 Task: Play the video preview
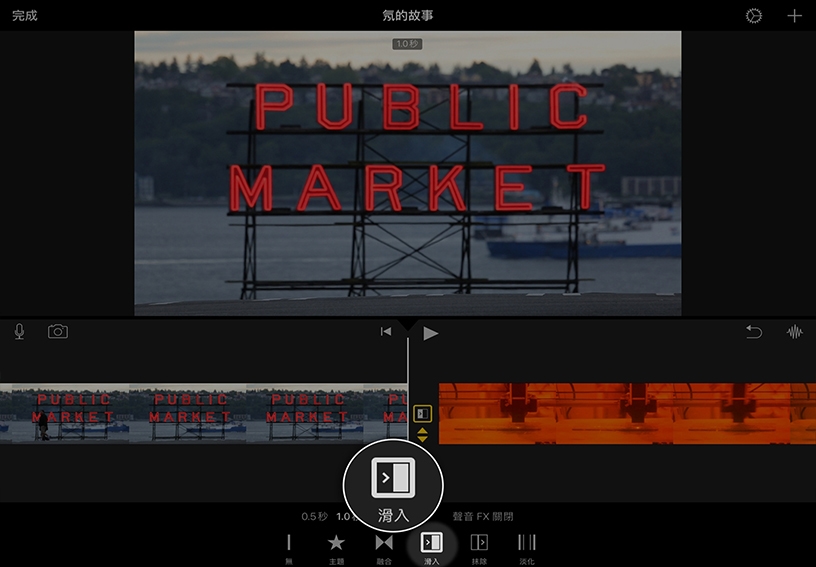[431, 333]
